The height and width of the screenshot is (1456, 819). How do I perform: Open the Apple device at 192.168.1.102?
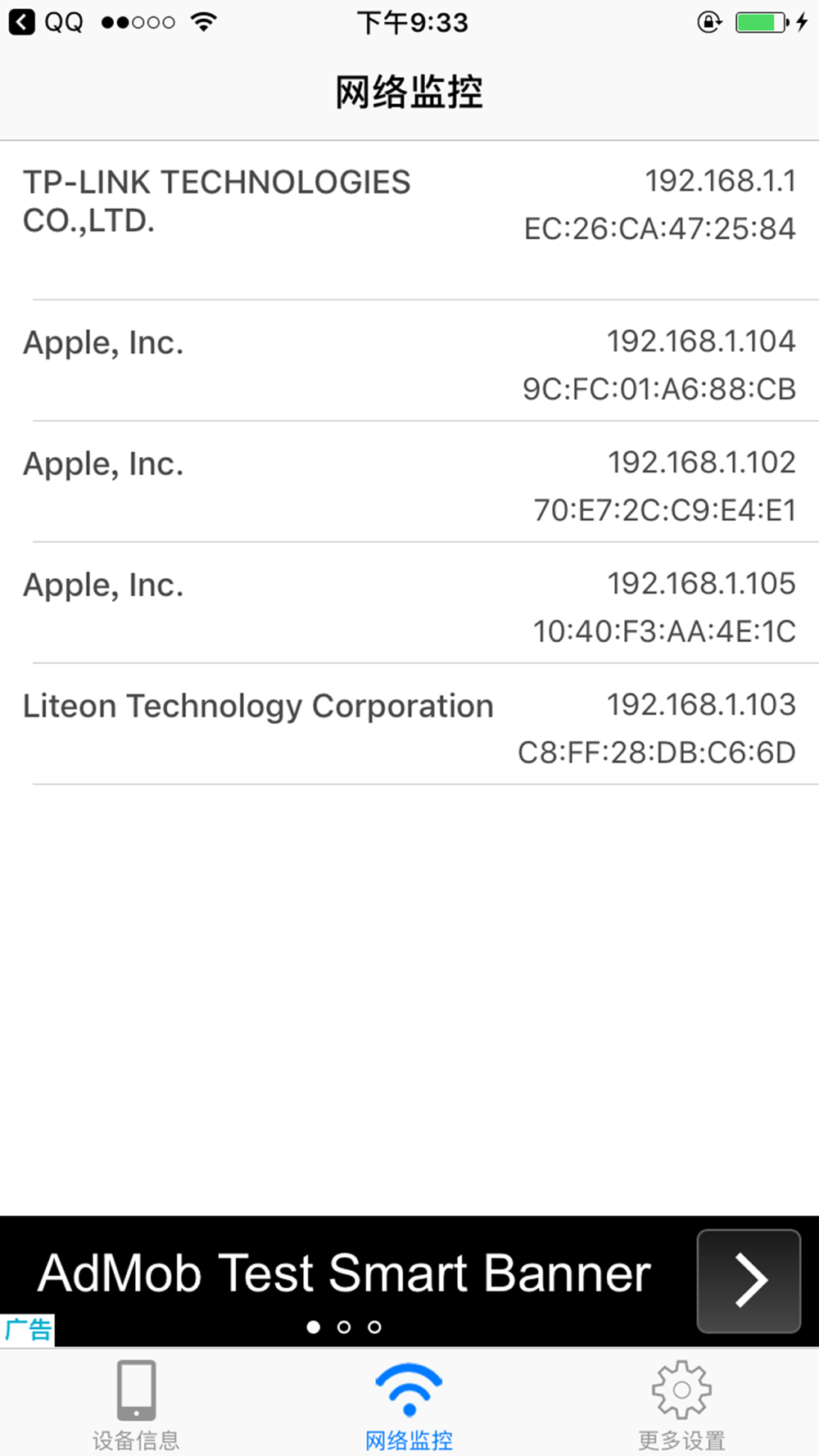(x=409, y=482)
